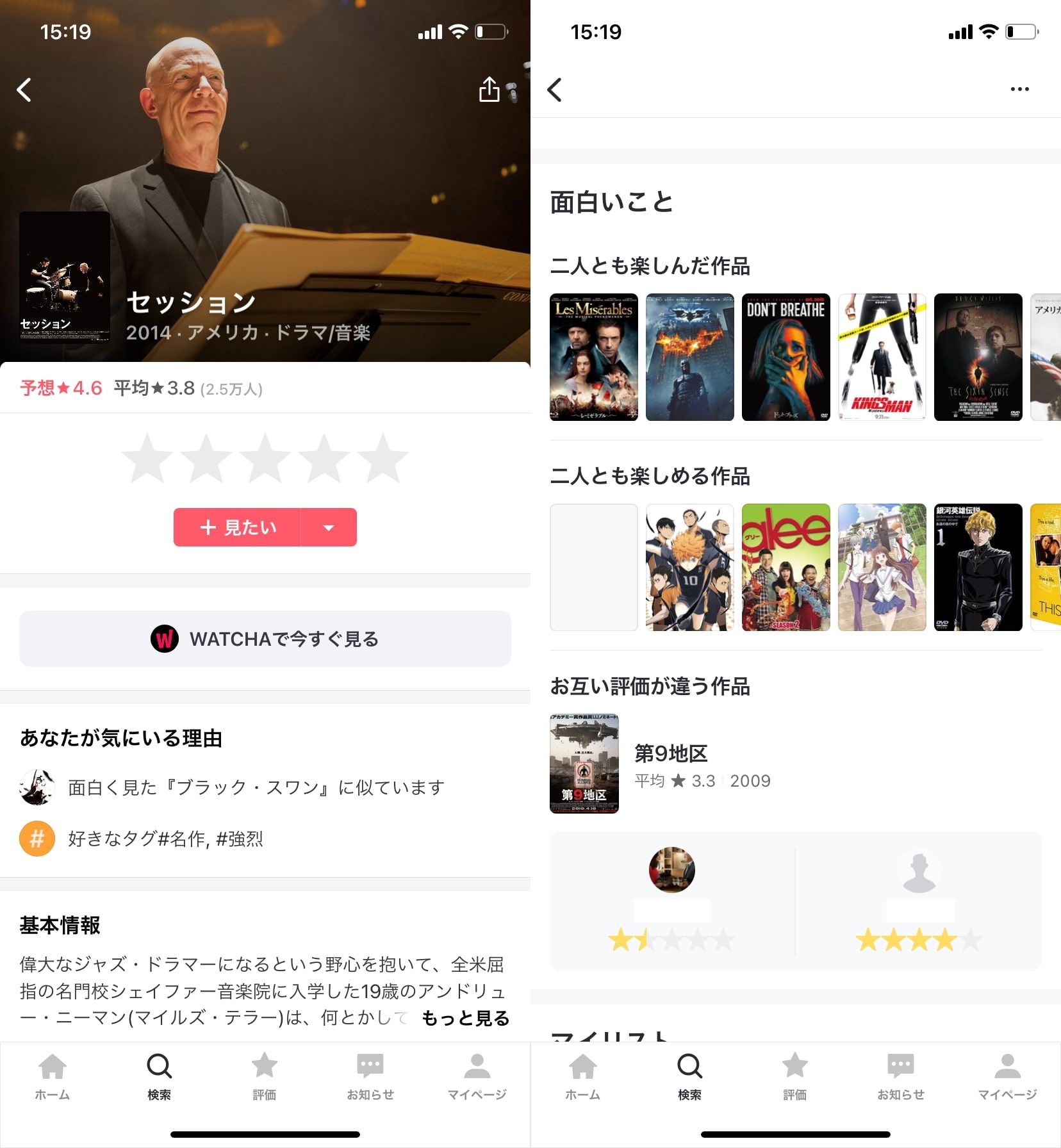Go back from the セッション page

tap(24, 90)
